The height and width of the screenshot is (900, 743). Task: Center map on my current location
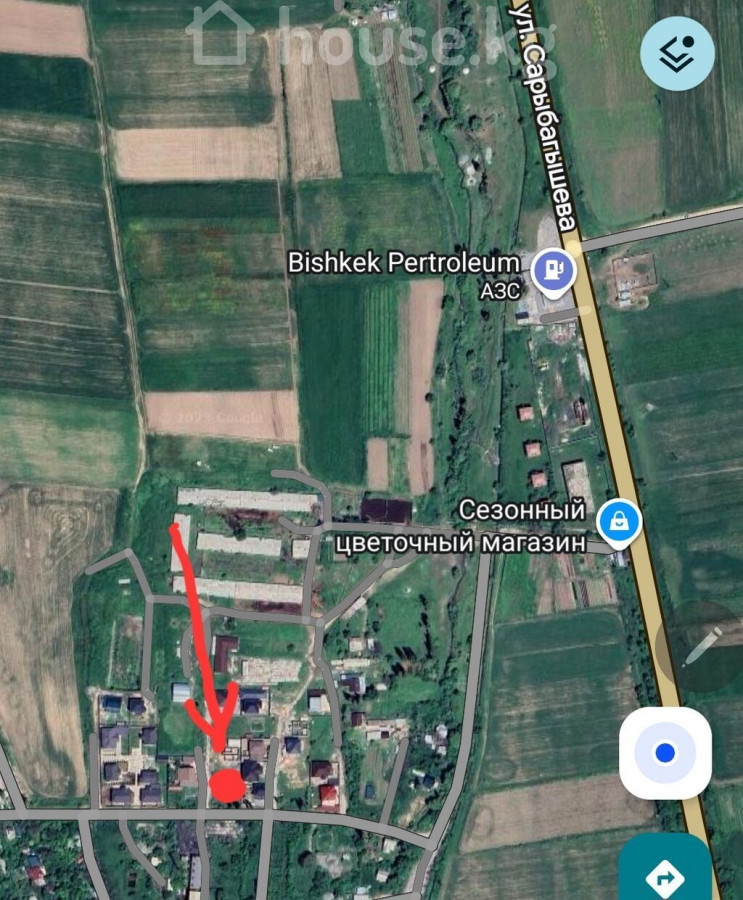[x=665, y=752]
